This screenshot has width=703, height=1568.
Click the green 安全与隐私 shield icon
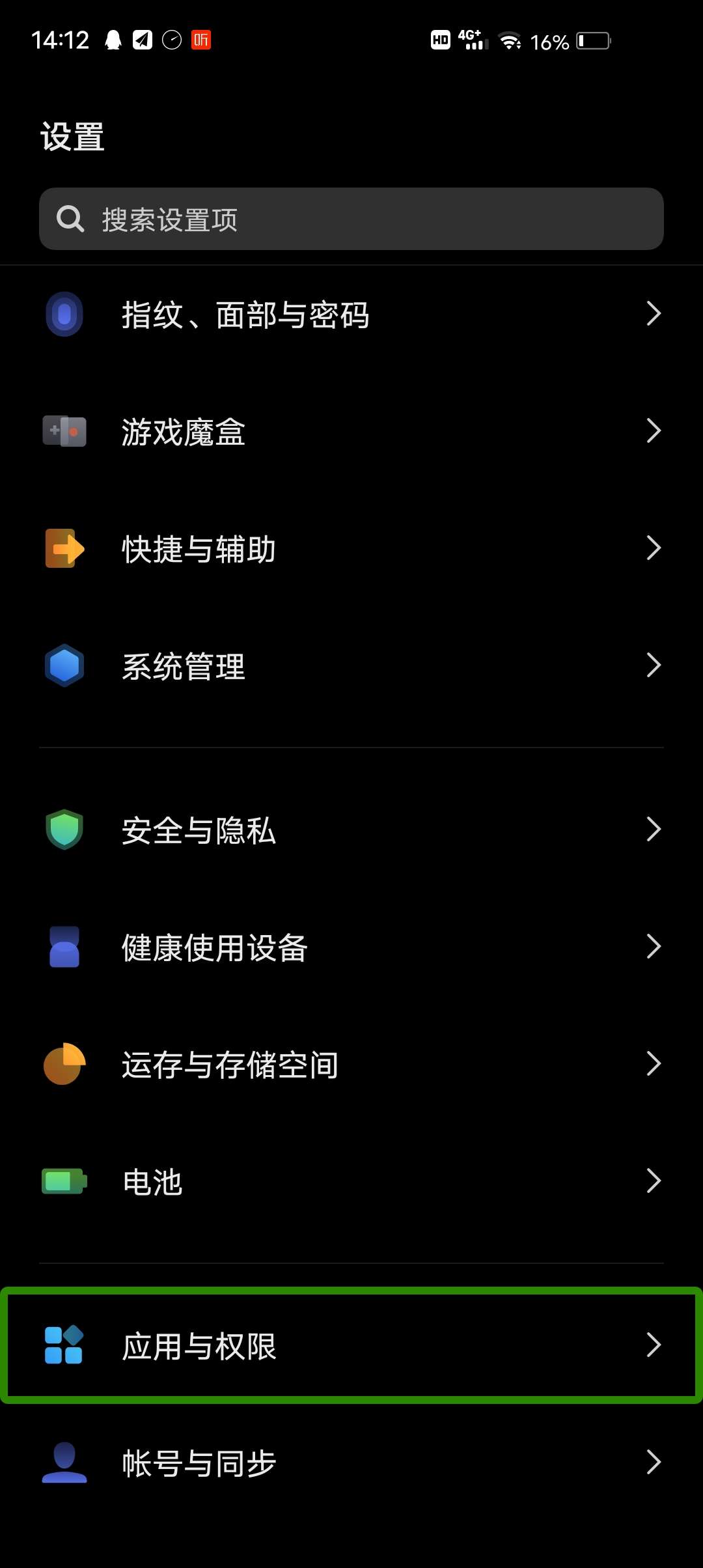tap(64, 830)
